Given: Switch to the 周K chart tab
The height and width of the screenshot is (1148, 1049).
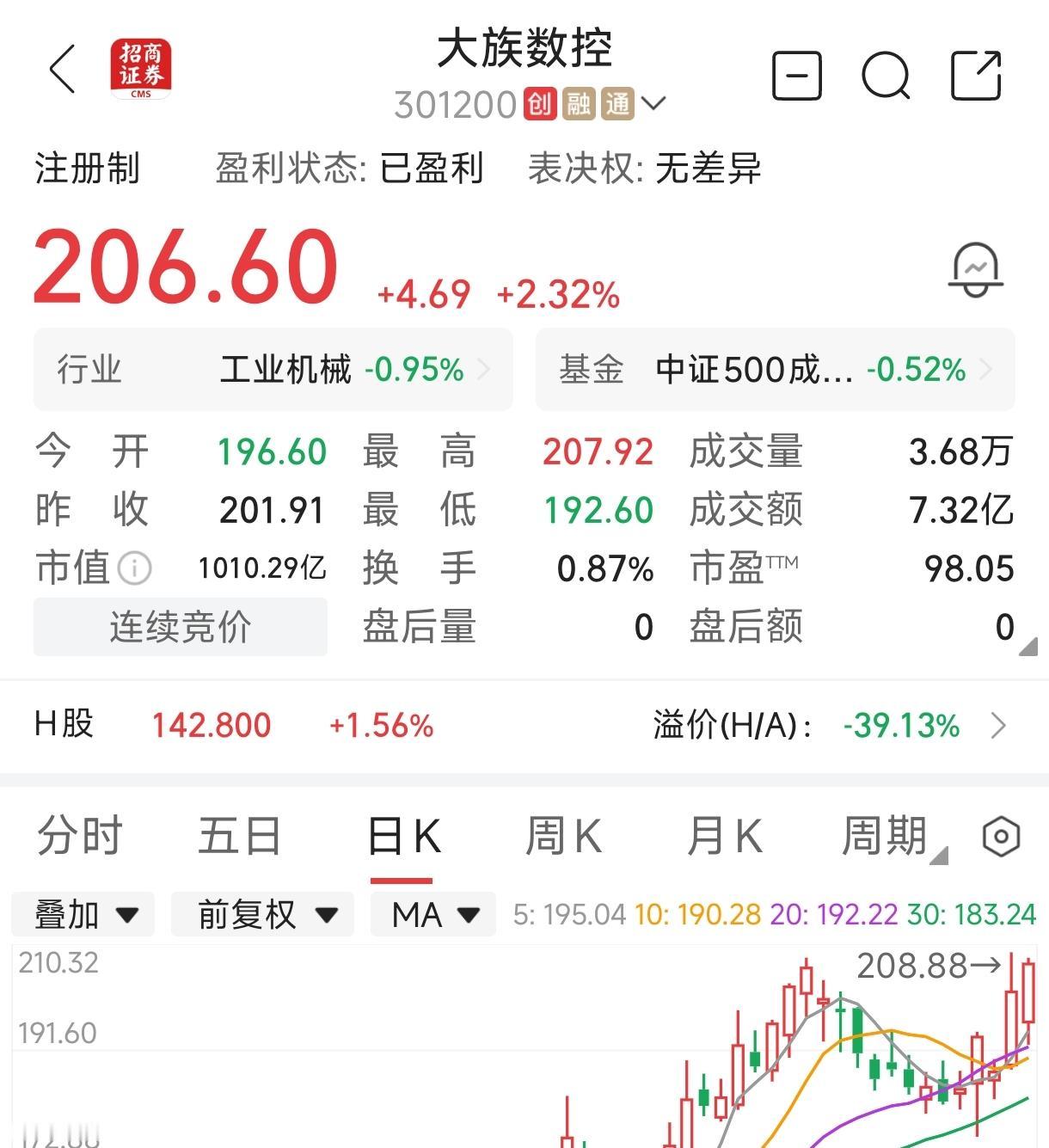Looking at the screenshot, I should coord(563,837).
